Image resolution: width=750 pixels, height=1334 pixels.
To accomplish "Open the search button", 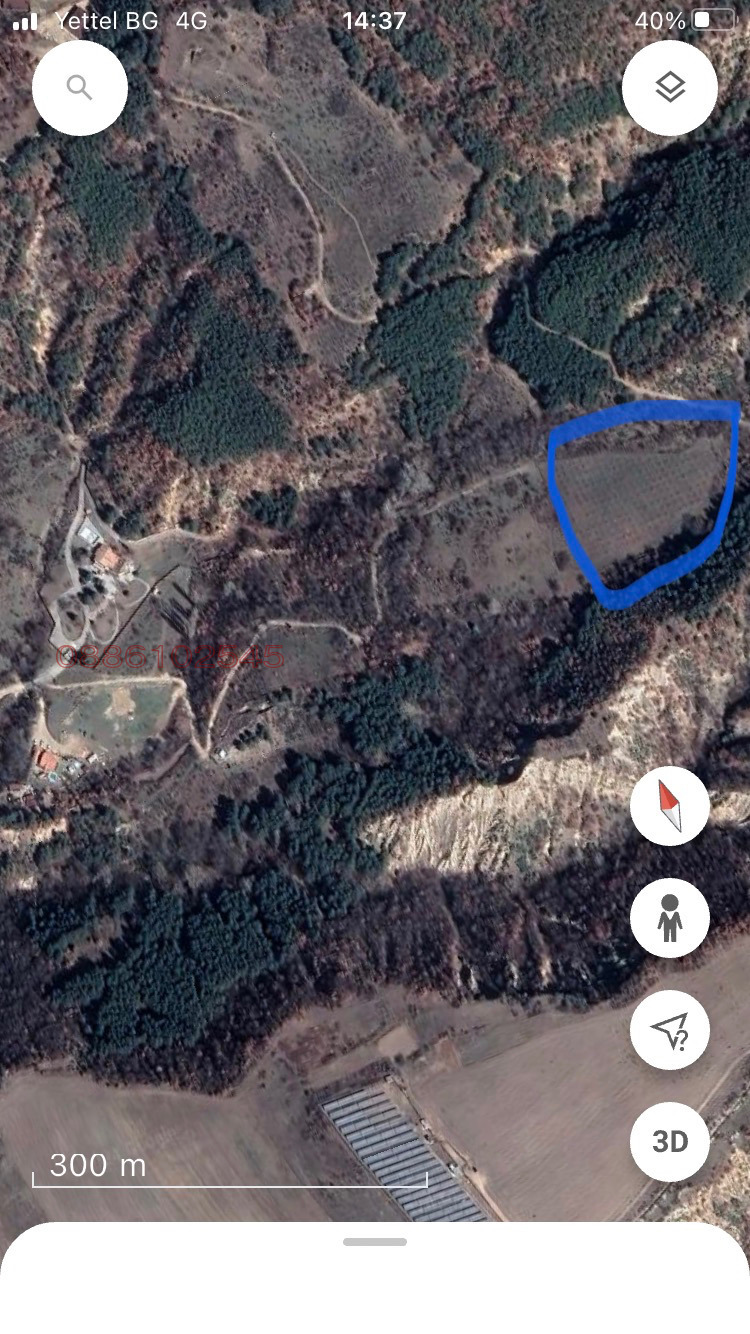I will [79, 88].
